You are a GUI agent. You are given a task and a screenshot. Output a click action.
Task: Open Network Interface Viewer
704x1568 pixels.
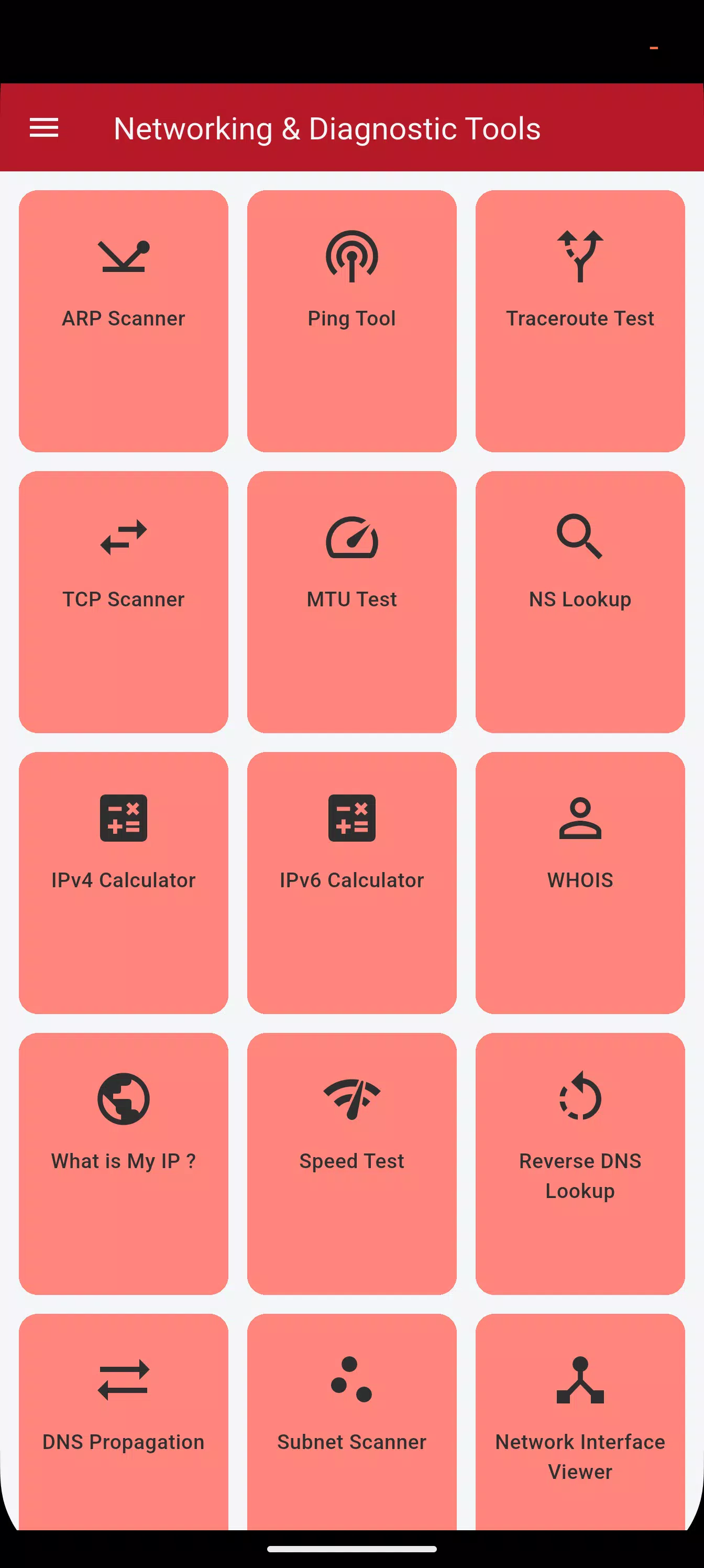tap(580, 1421)
